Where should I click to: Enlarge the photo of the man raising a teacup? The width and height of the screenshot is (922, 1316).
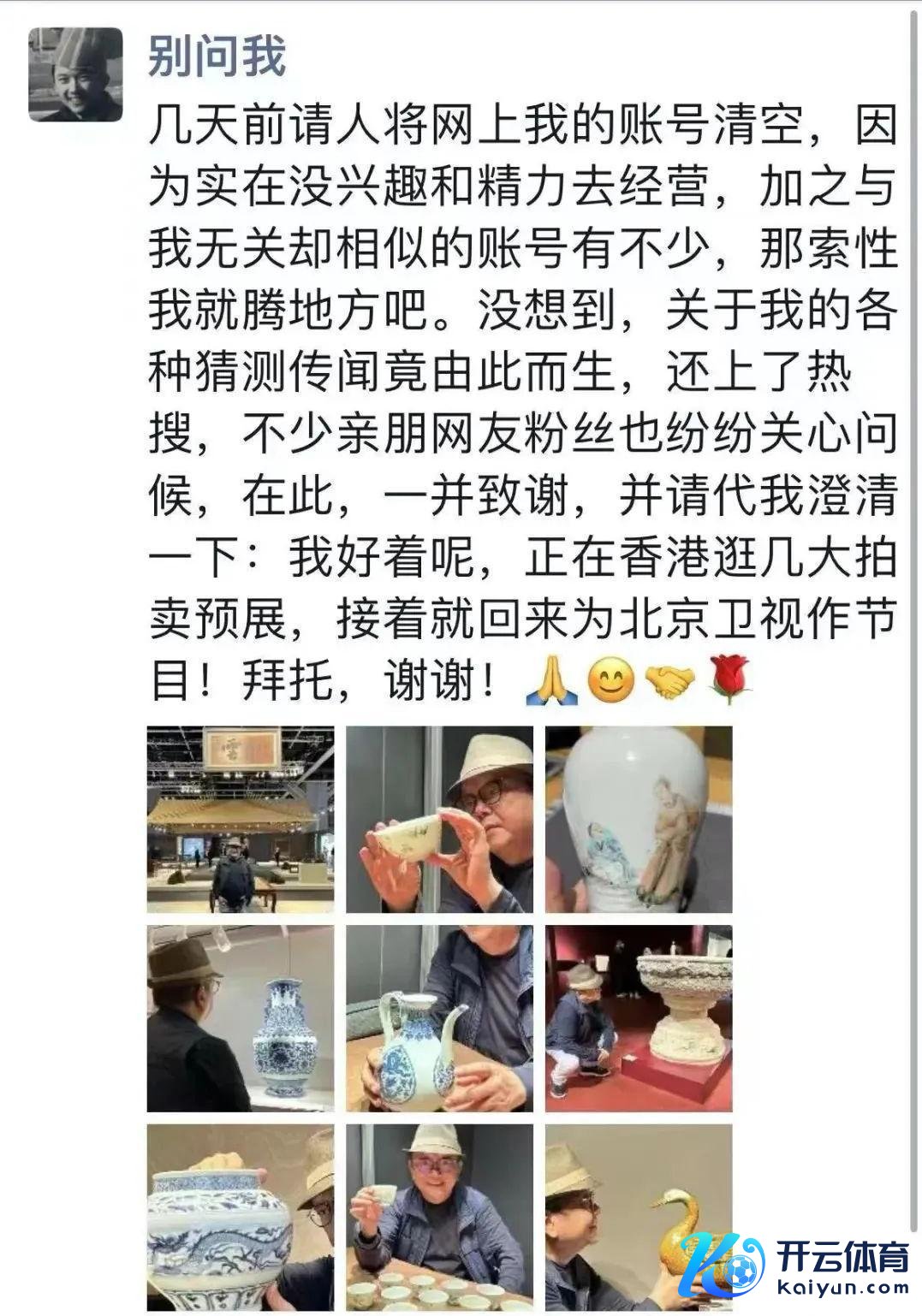pyautogui.click(x=439, y=1217)
